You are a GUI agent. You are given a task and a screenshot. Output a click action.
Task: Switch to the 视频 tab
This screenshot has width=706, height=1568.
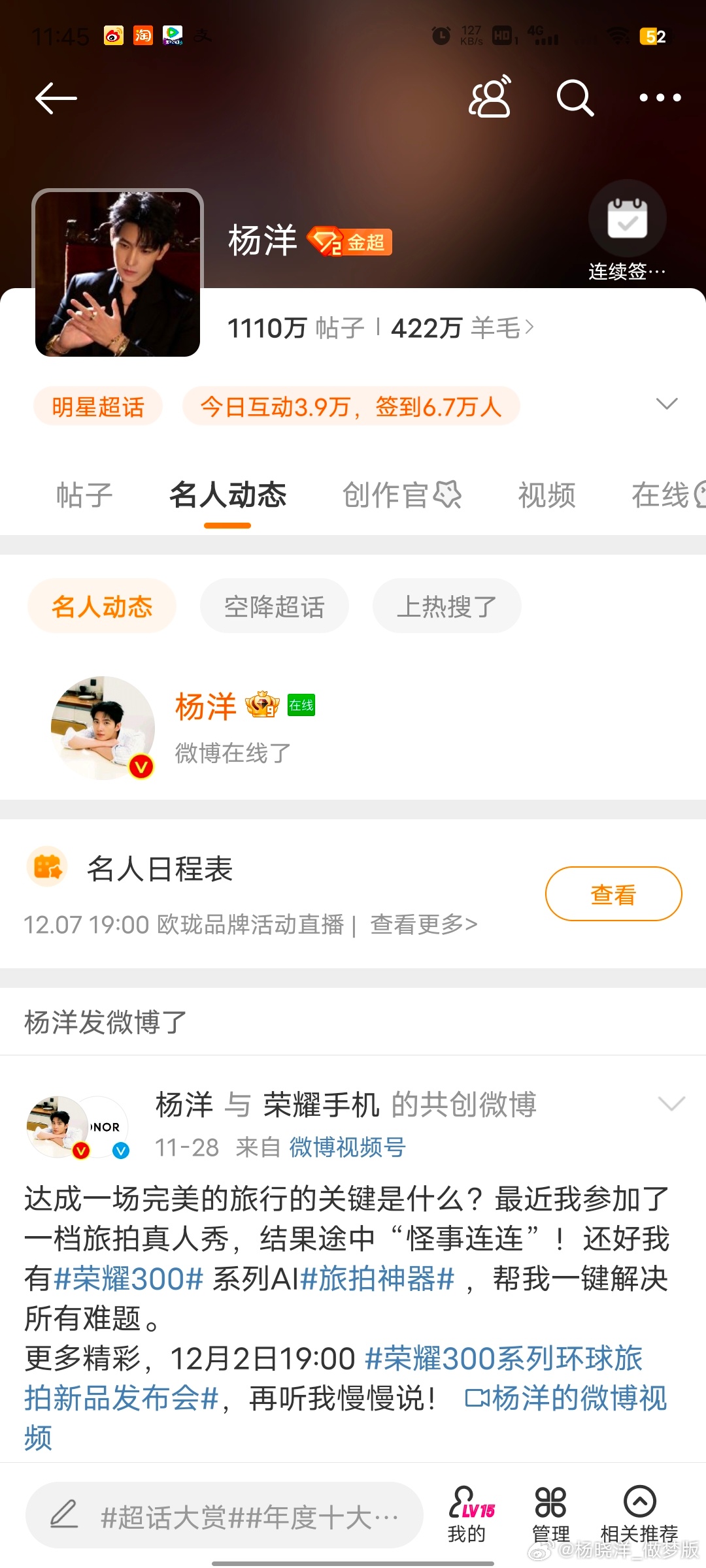(x=546, y=495)
